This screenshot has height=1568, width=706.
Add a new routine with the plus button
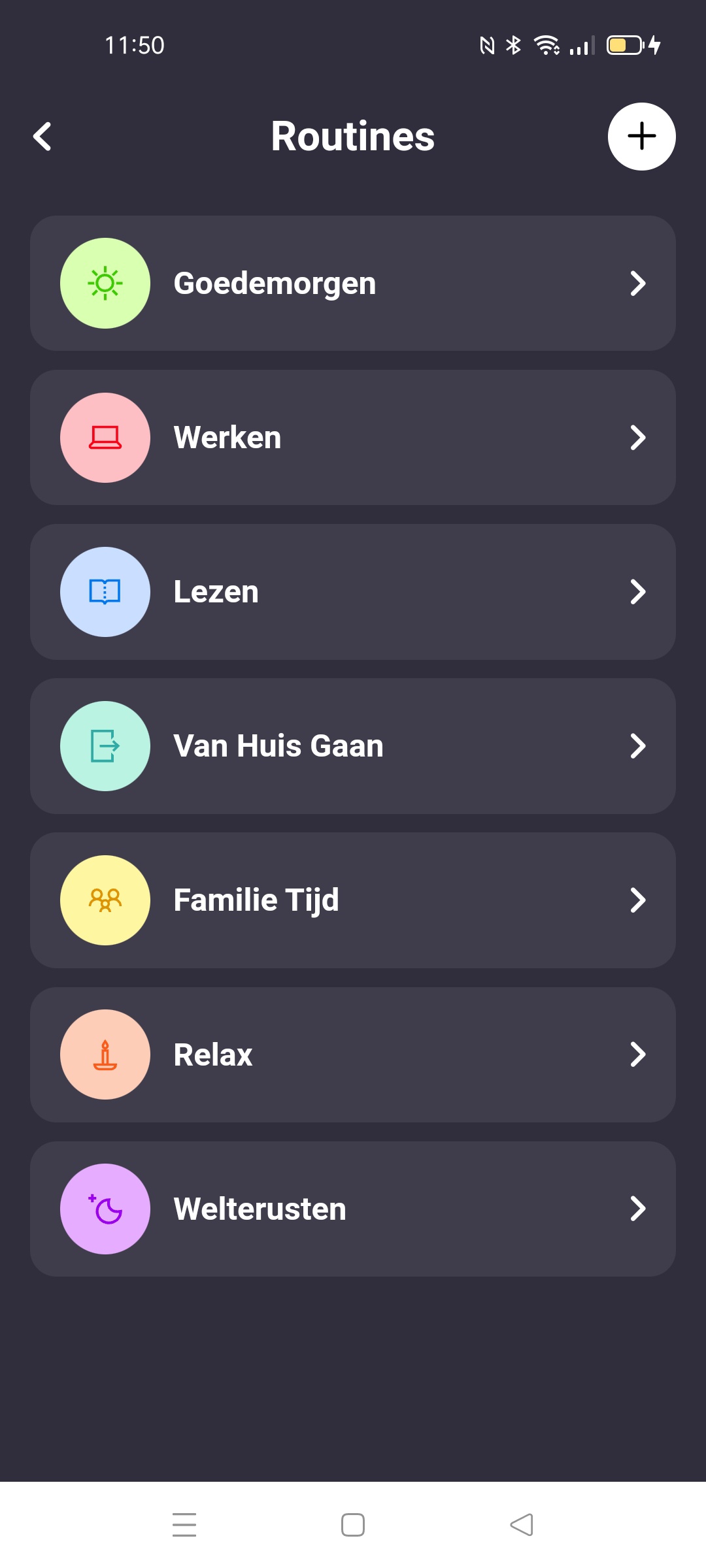(641, 137)
